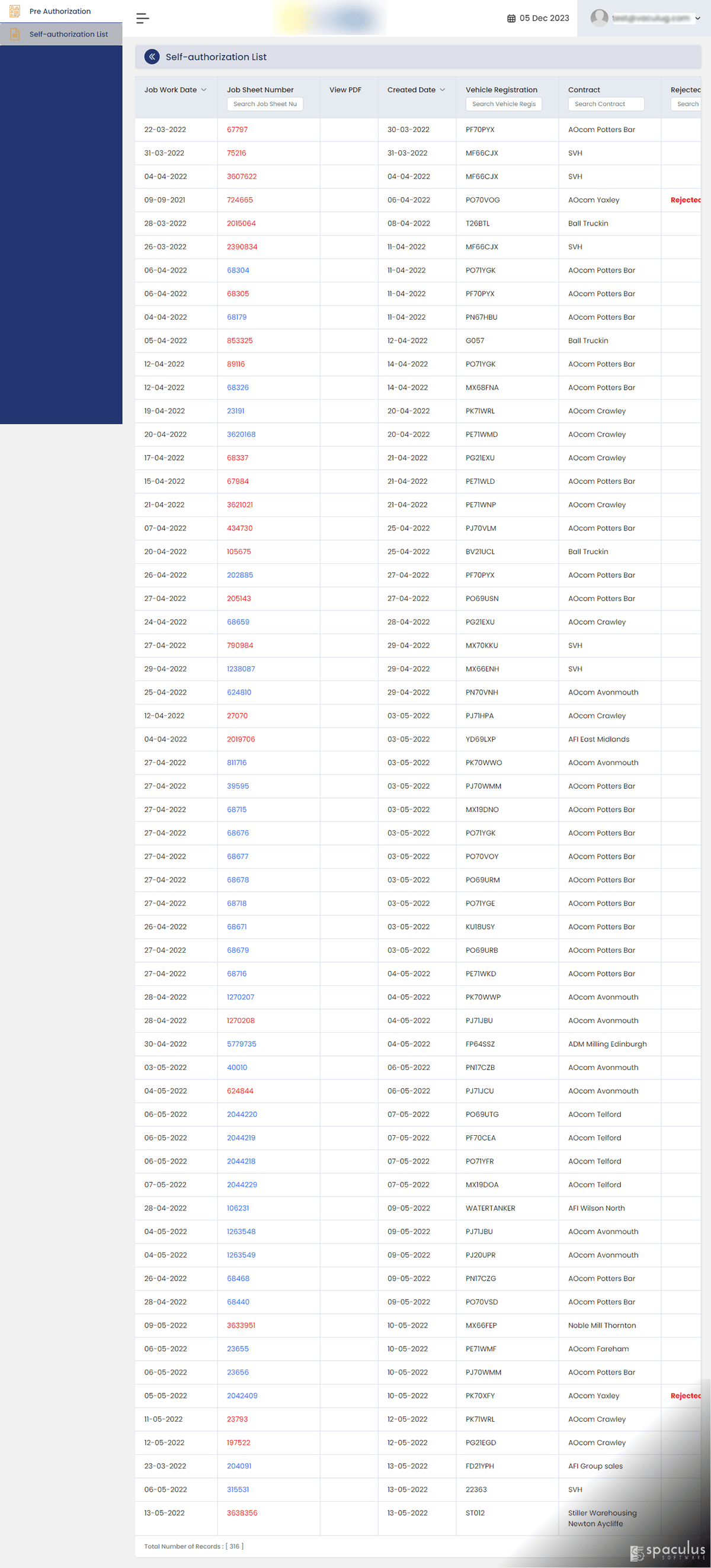Image resolution: width=711 pixels, height=1568 pixels.
Task: Open job sheet number 68304
Action: [238, 270]
